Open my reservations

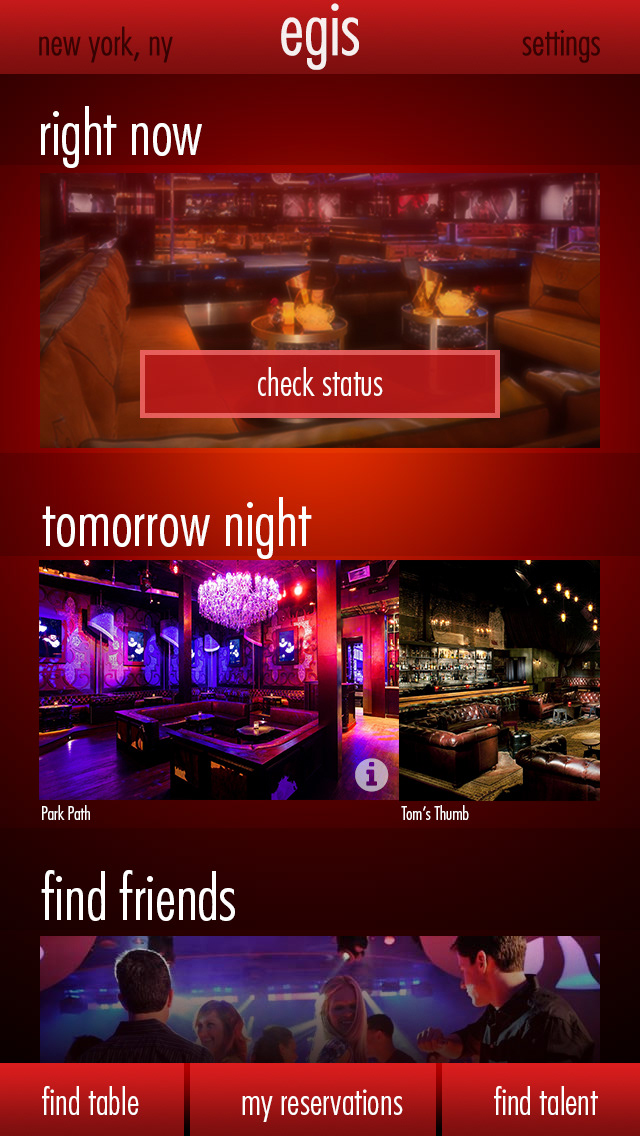321,1103
